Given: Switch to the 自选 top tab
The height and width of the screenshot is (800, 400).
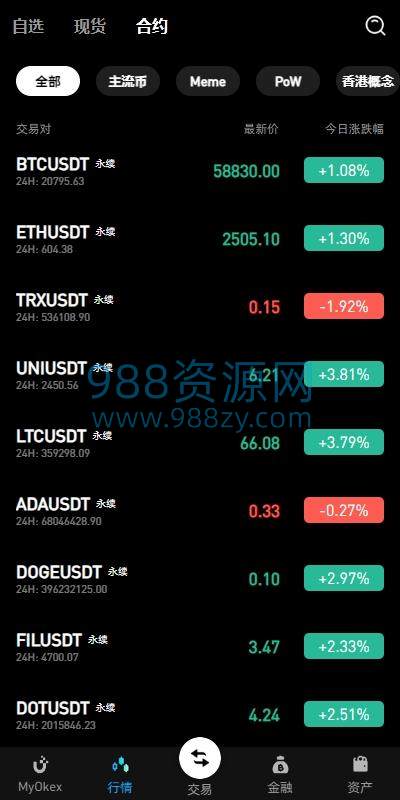Looking at the screenshot, I should (29, 26).
